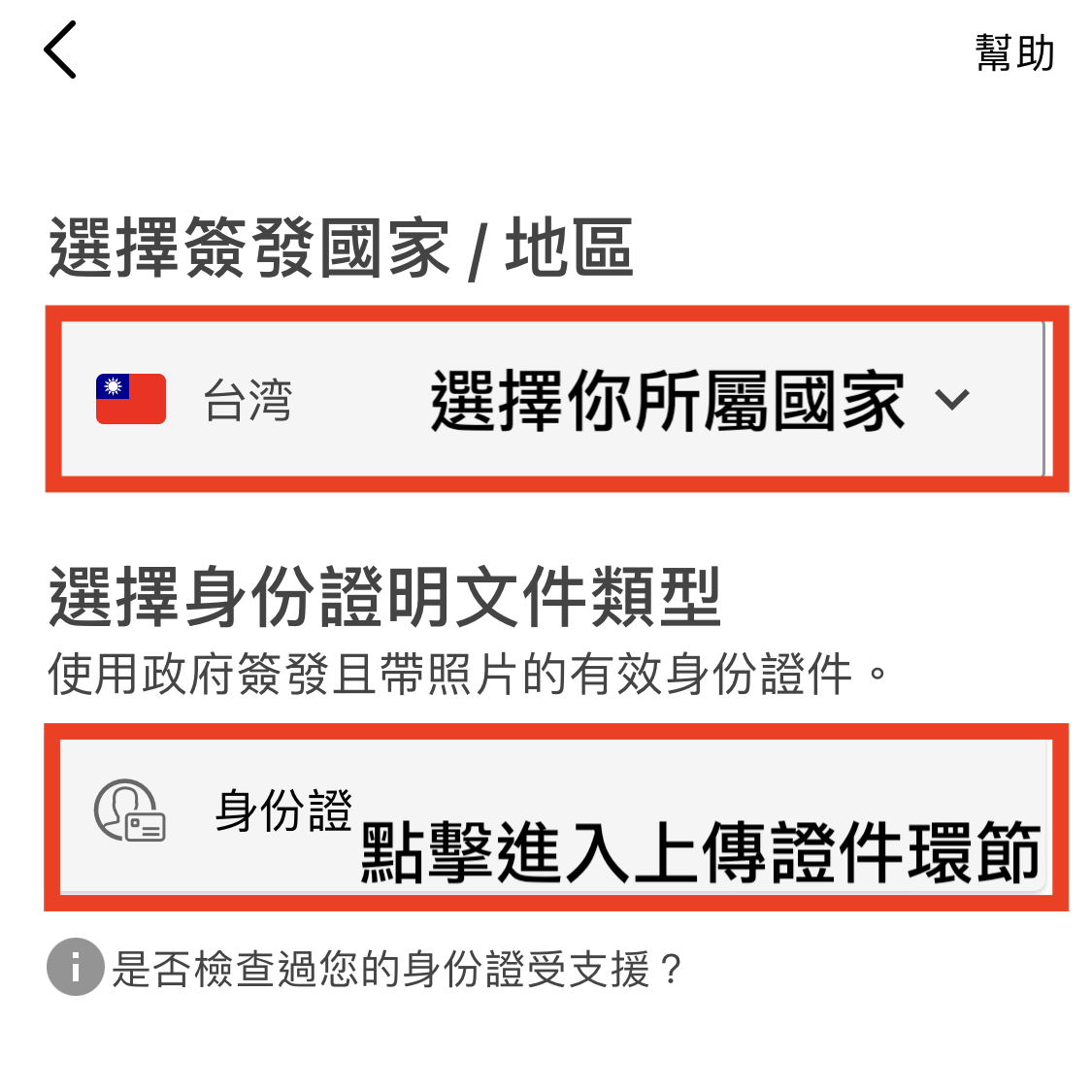Open the 幫助 help link
Viewport: 1092px width, 1092px height.
point(1014,52)
